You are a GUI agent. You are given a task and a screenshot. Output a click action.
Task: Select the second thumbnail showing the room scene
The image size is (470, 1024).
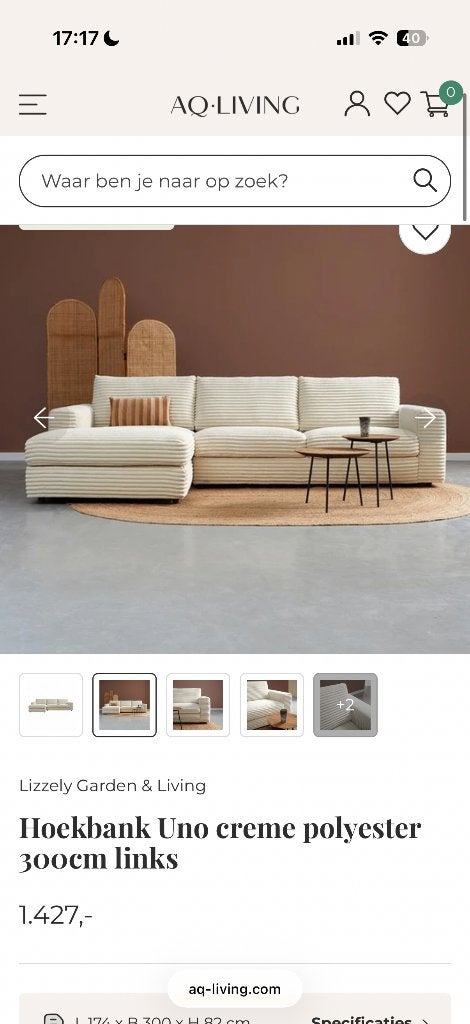[x=125, y=705]
